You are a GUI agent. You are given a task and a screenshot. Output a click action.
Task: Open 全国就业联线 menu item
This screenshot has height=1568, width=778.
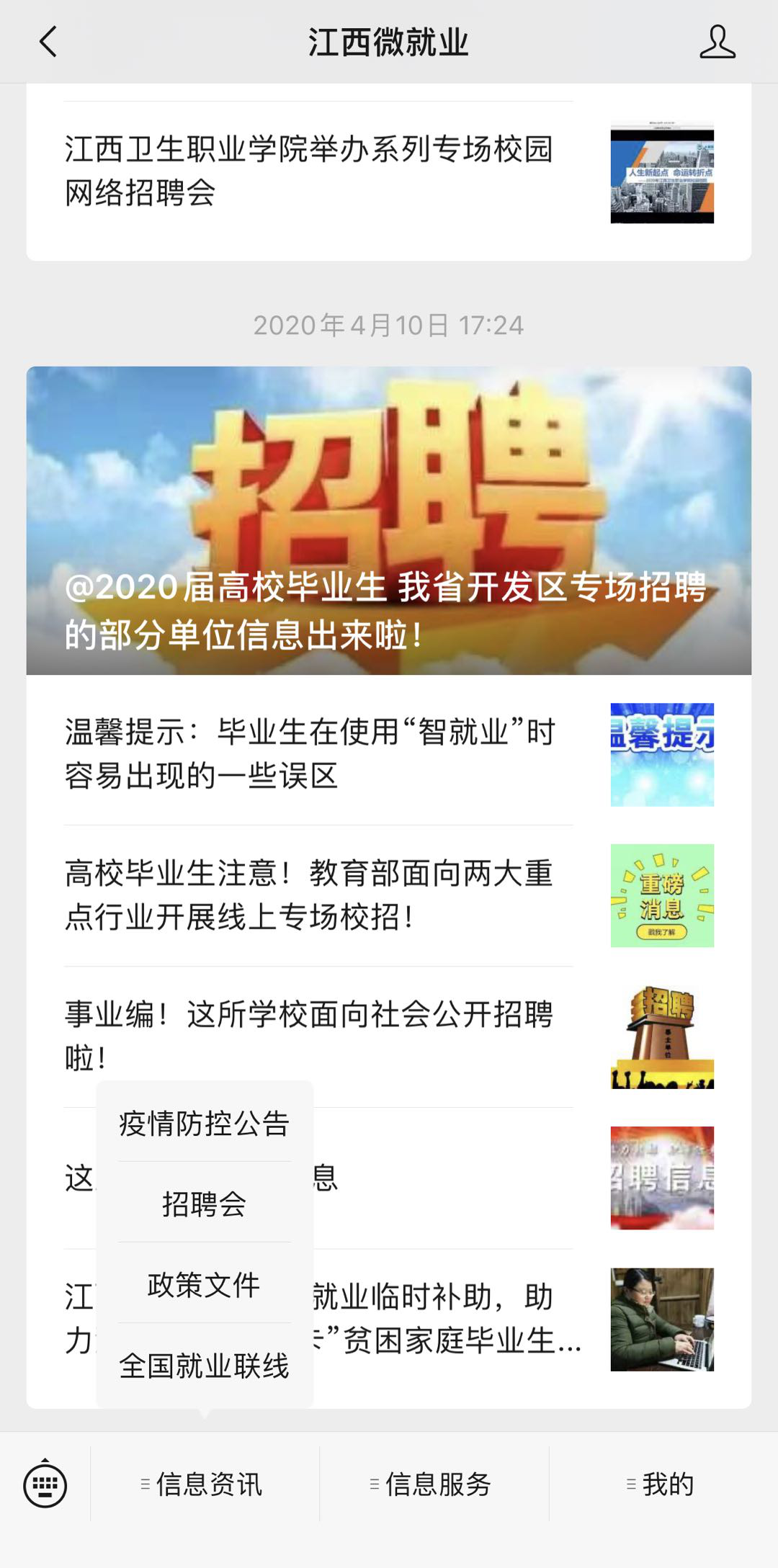point(205,1366)
